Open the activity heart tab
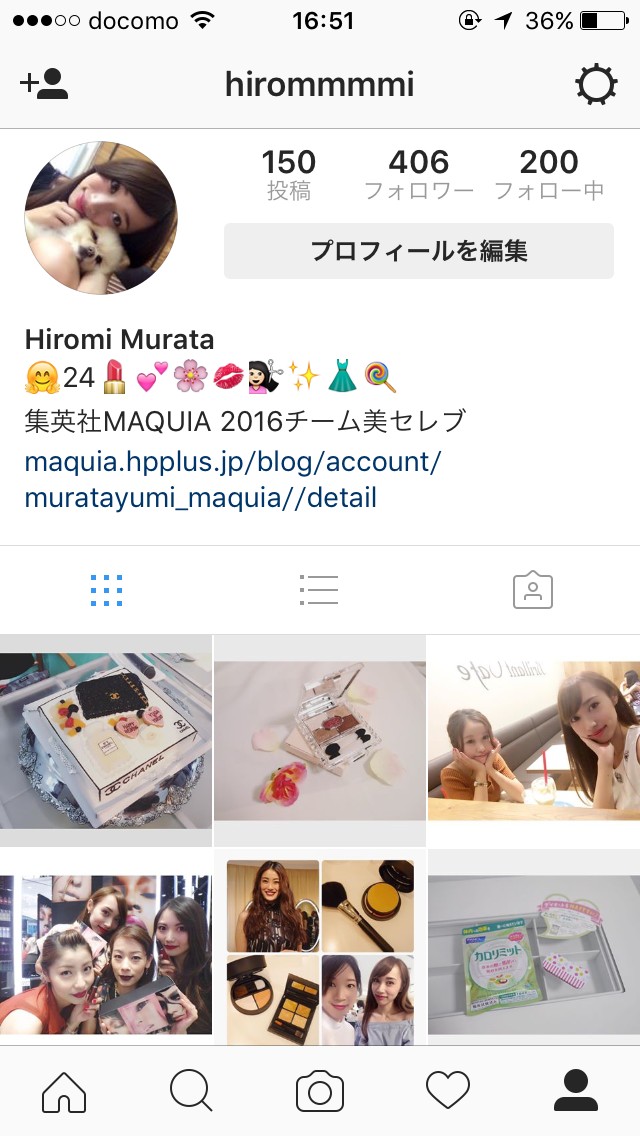Screen dimensions: 640x1136 tap(447, 1091)
